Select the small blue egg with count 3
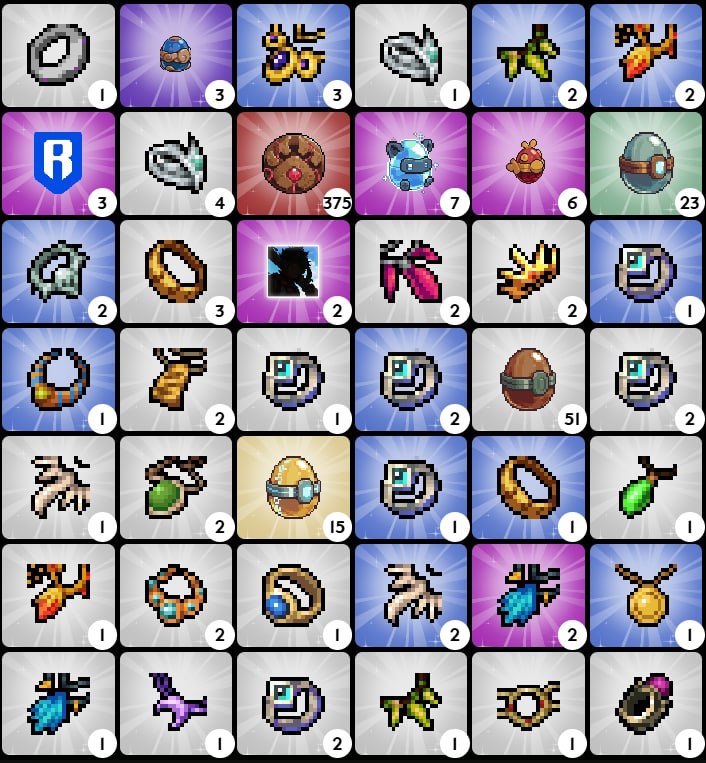Screen dimensions: 706x763 175,53
